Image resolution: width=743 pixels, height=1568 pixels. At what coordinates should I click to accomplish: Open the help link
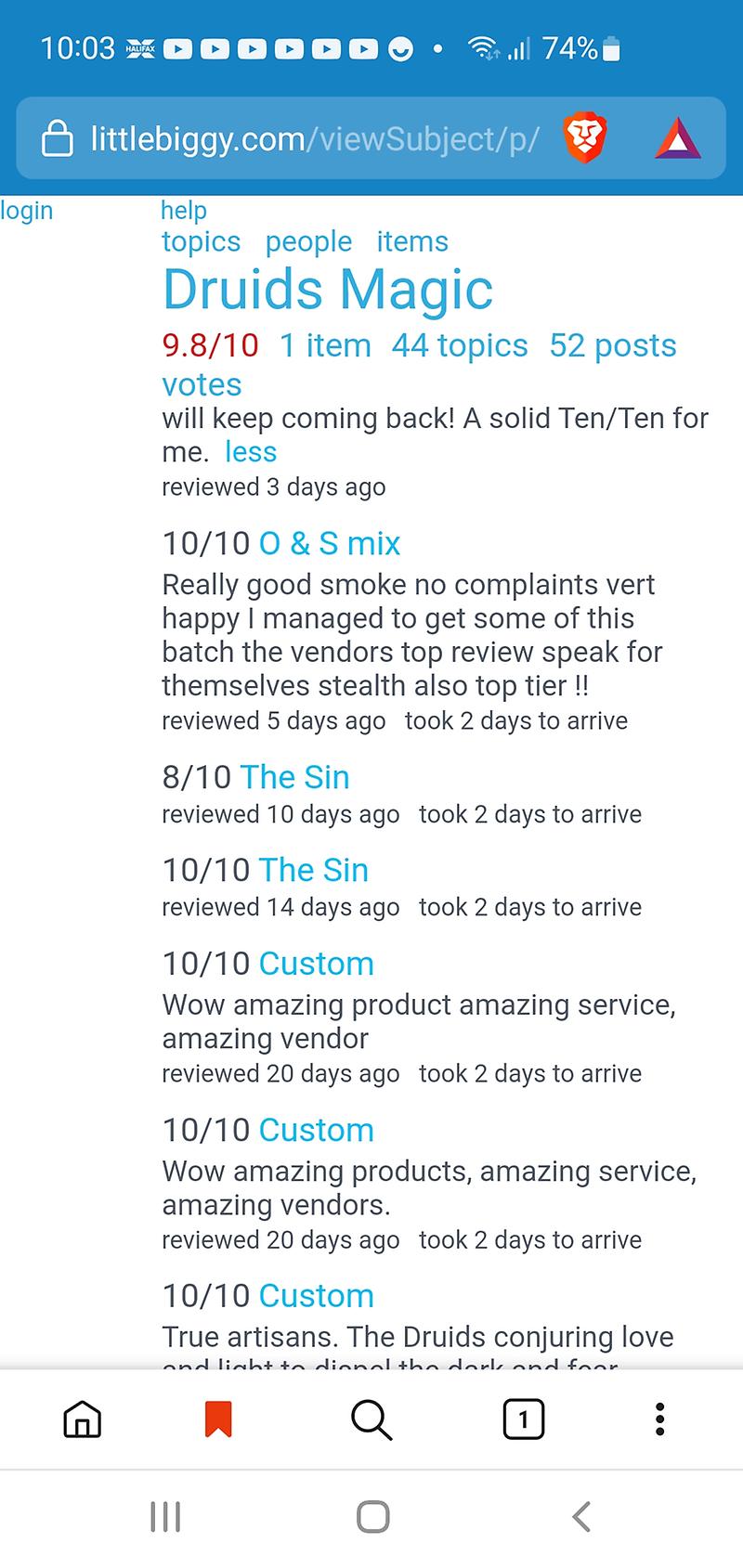[x=184, y=211]
